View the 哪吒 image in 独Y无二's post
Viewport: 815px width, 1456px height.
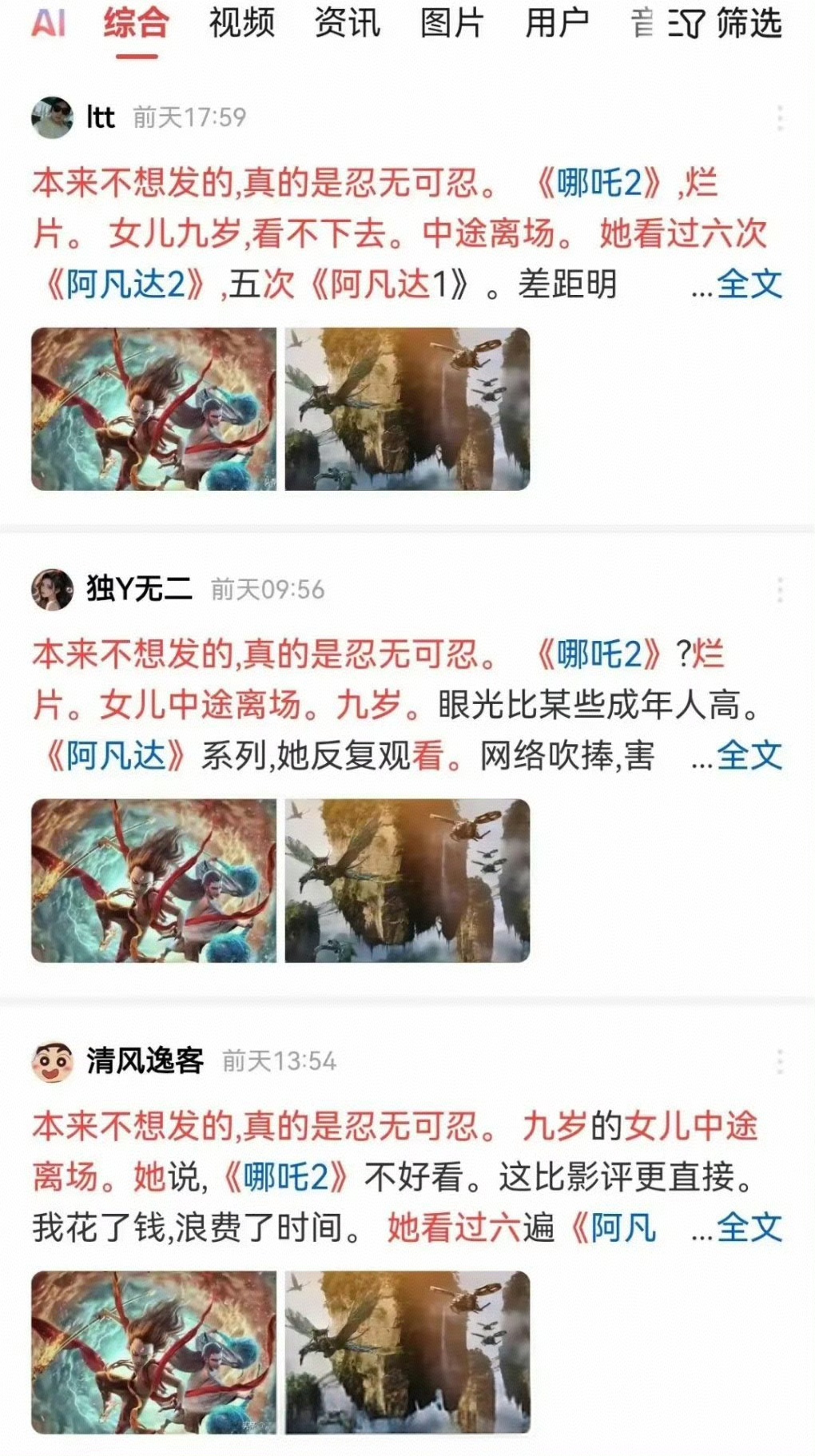(x=153, y=880)
